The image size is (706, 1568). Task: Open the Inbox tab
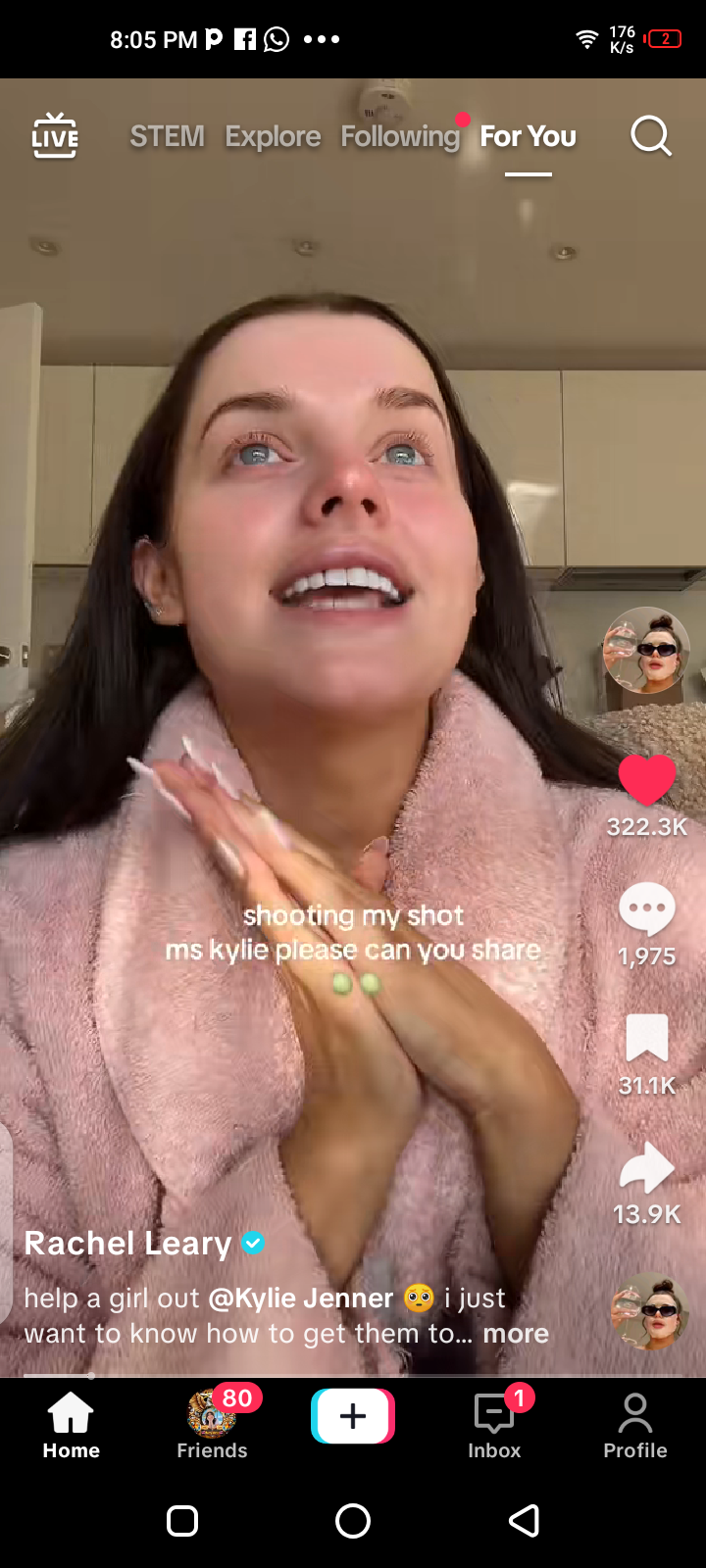click(x=494, y=1423)
